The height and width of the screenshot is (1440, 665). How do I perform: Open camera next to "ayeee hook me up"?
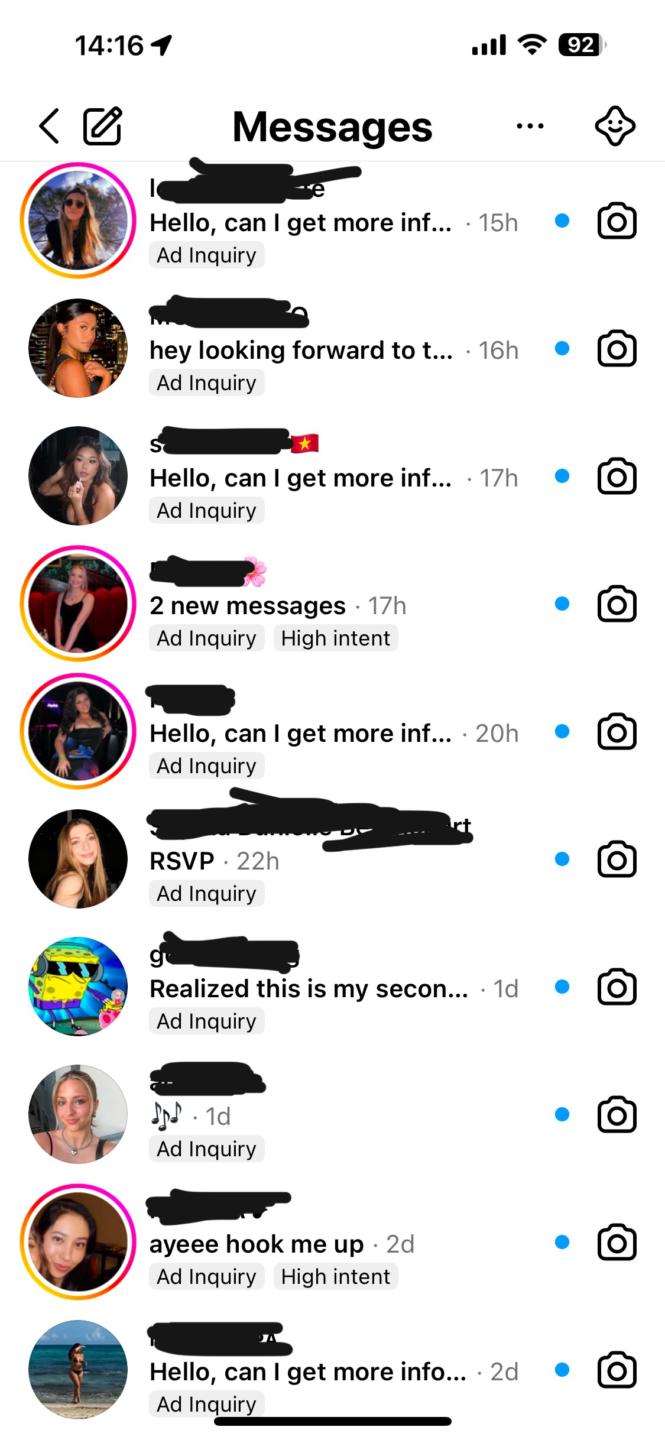point(617,1242)
